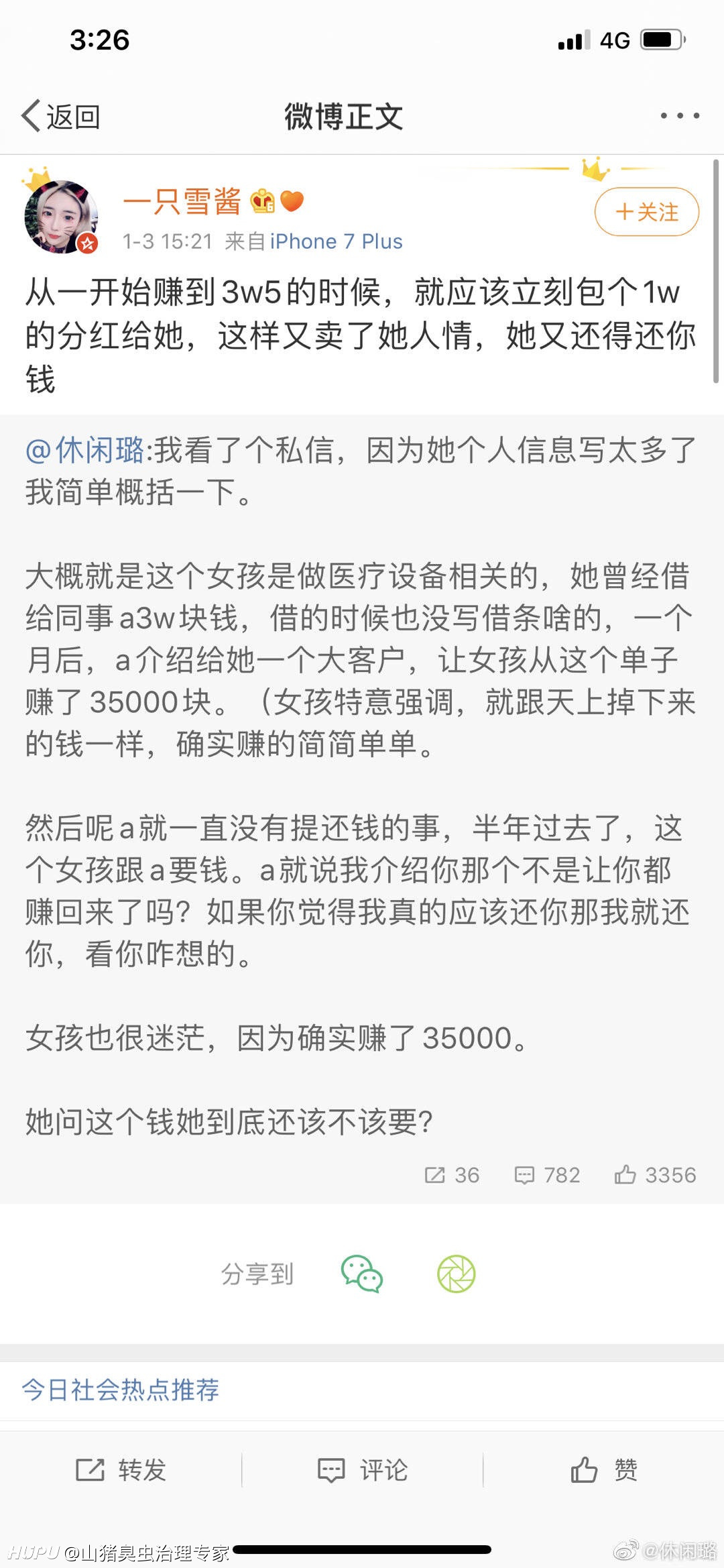
Task: Share the post to WeChat
Action: tap(362, 1274)
